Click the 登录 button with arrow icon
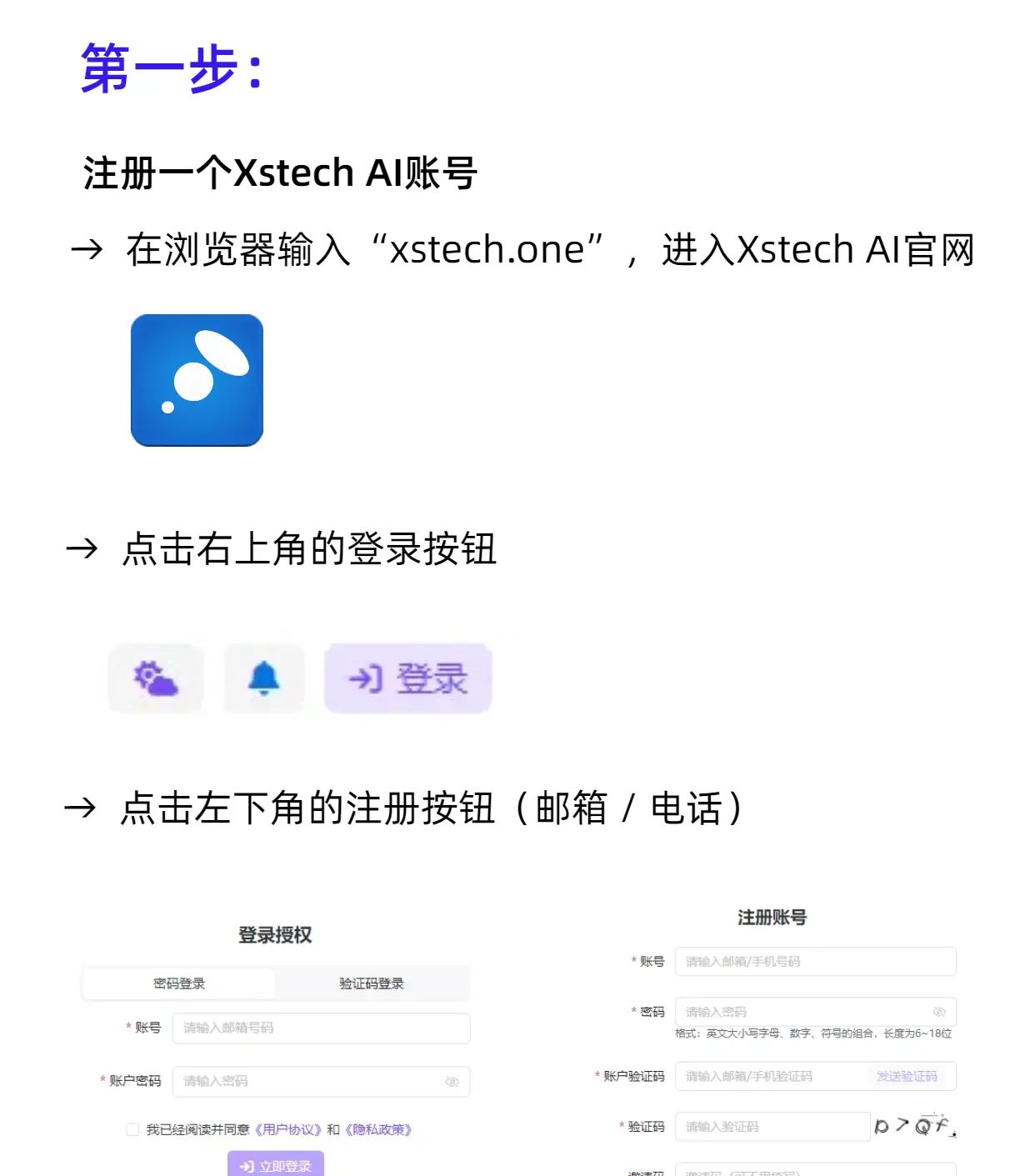This screenshot has width=1035, height=1176. pos(407,678)
